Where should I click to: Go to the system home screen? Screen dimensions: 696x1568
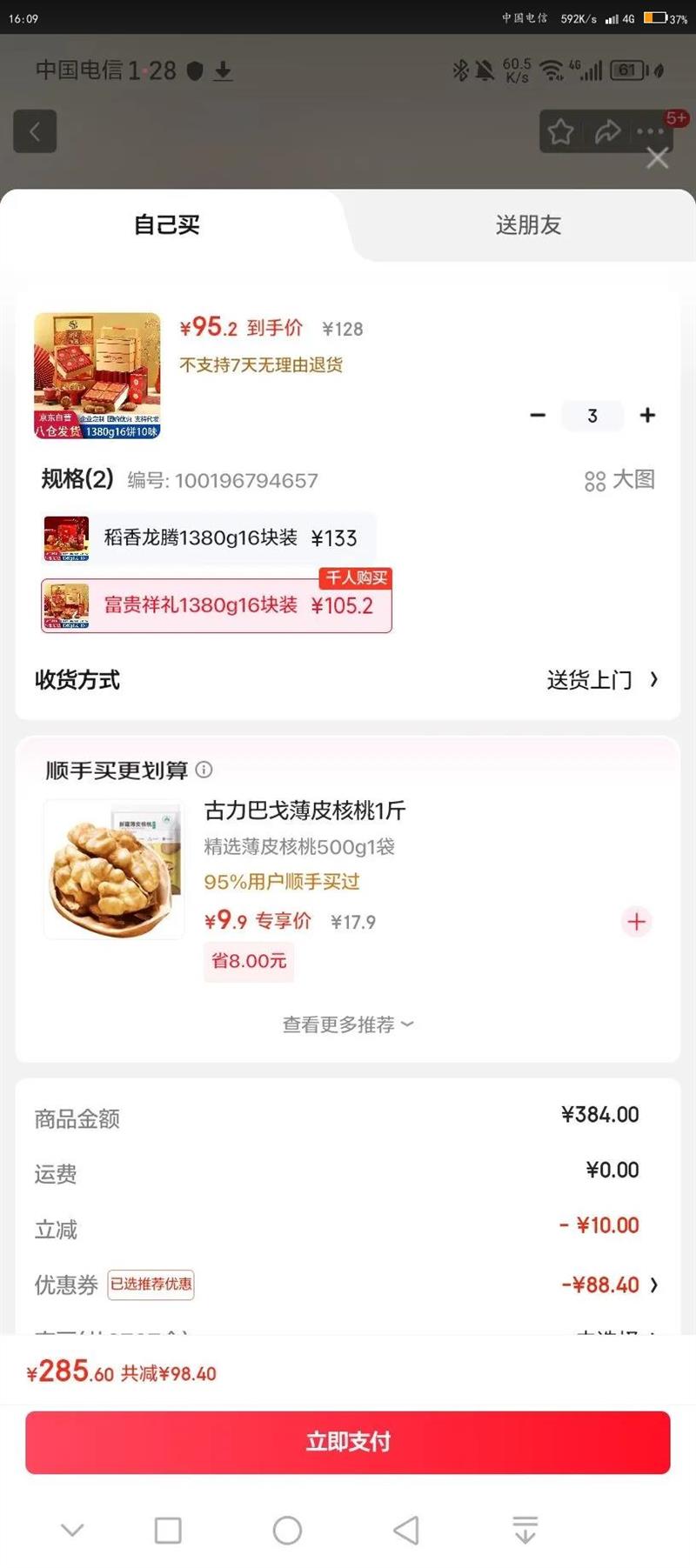coord(287,1530)
